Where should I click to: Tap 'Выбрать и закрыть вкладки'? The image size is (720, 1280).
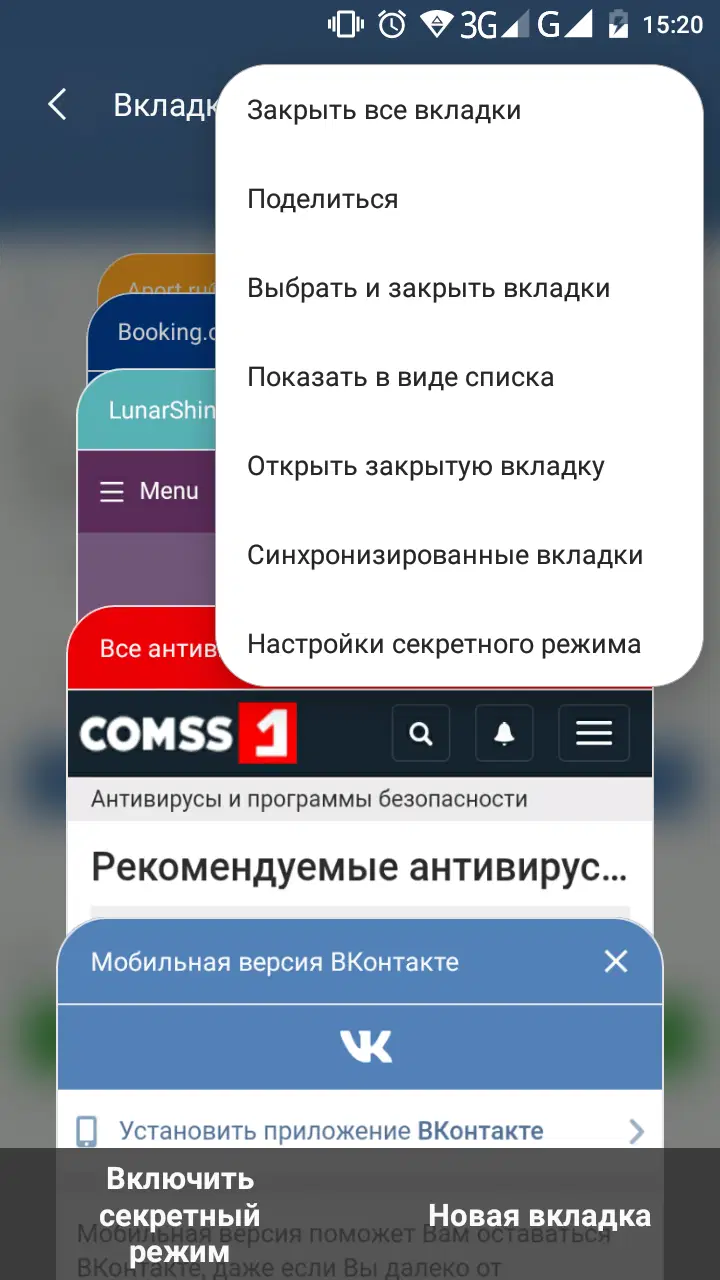point(428,288)
